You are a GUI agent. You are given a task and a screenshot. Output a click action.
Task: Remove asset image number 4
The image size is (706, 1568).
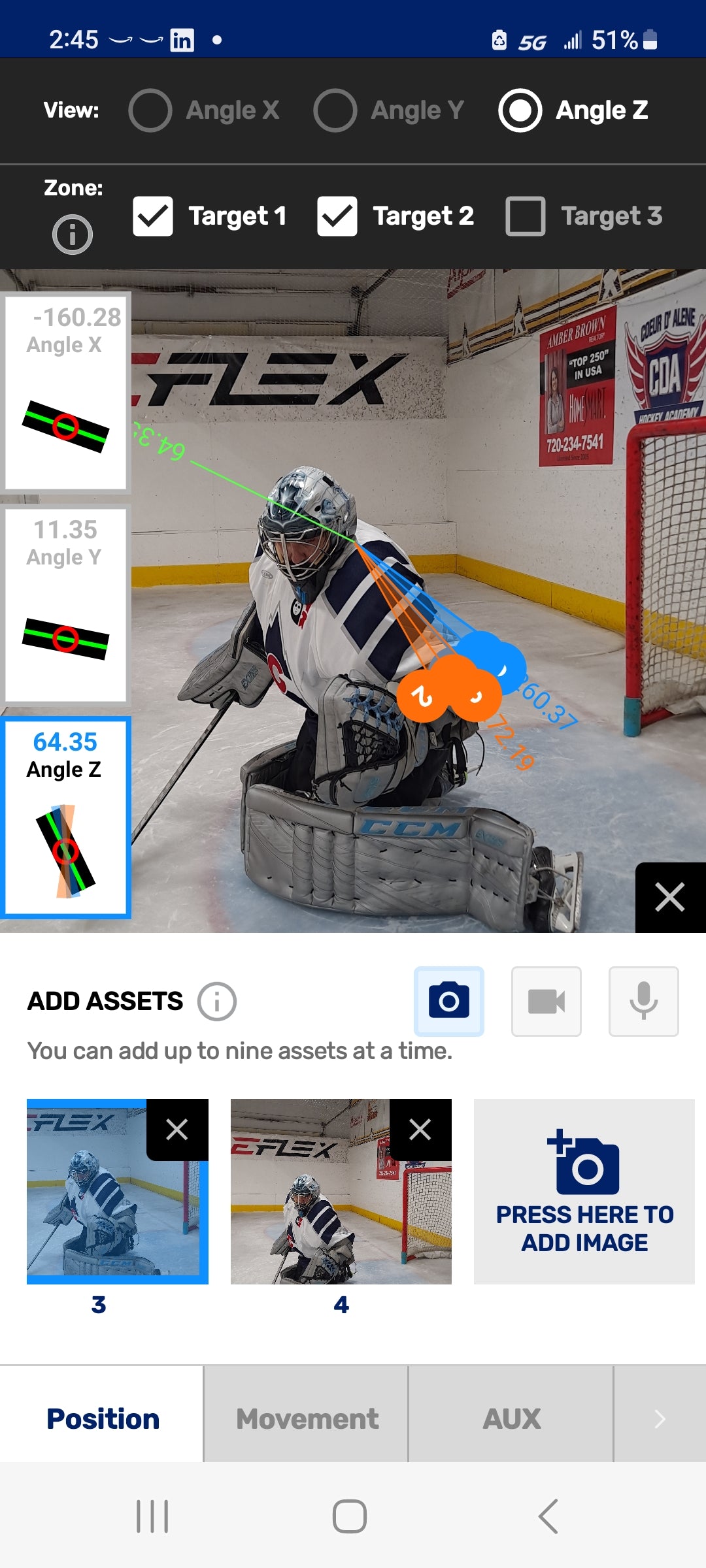coord(420,1130)
